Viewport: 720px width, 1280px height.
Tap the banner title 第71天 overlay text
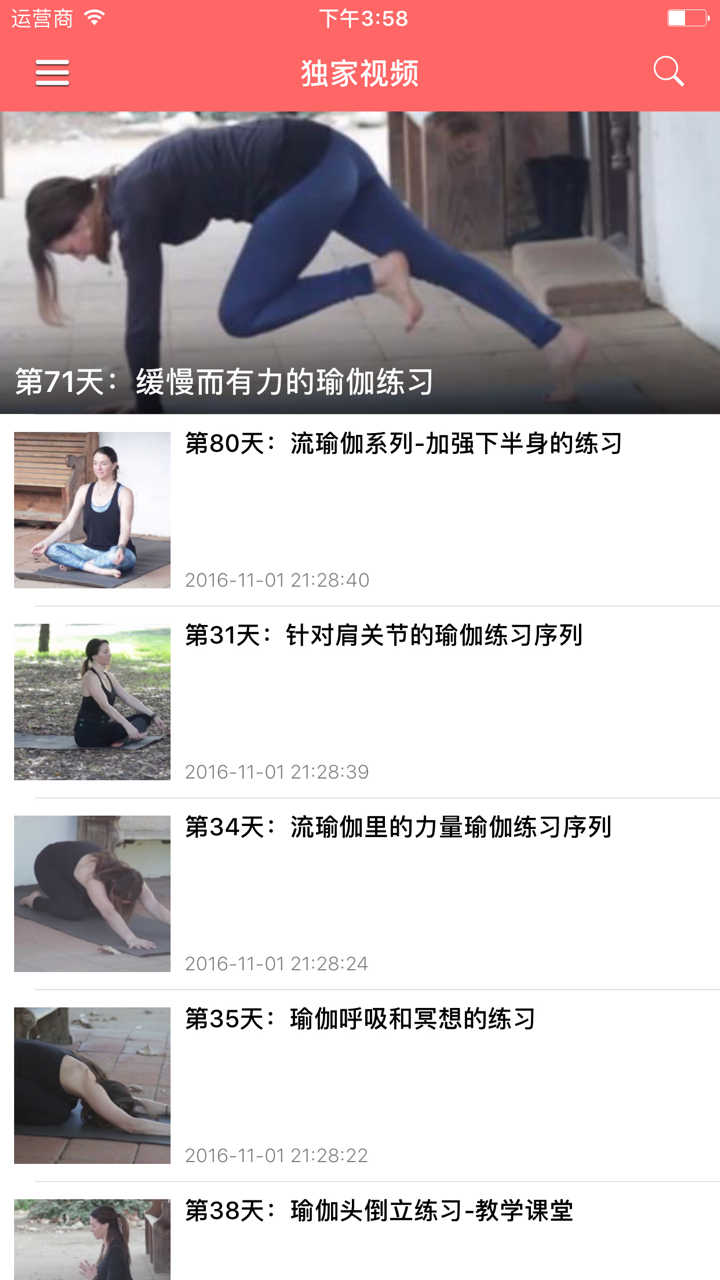[230, 377]
